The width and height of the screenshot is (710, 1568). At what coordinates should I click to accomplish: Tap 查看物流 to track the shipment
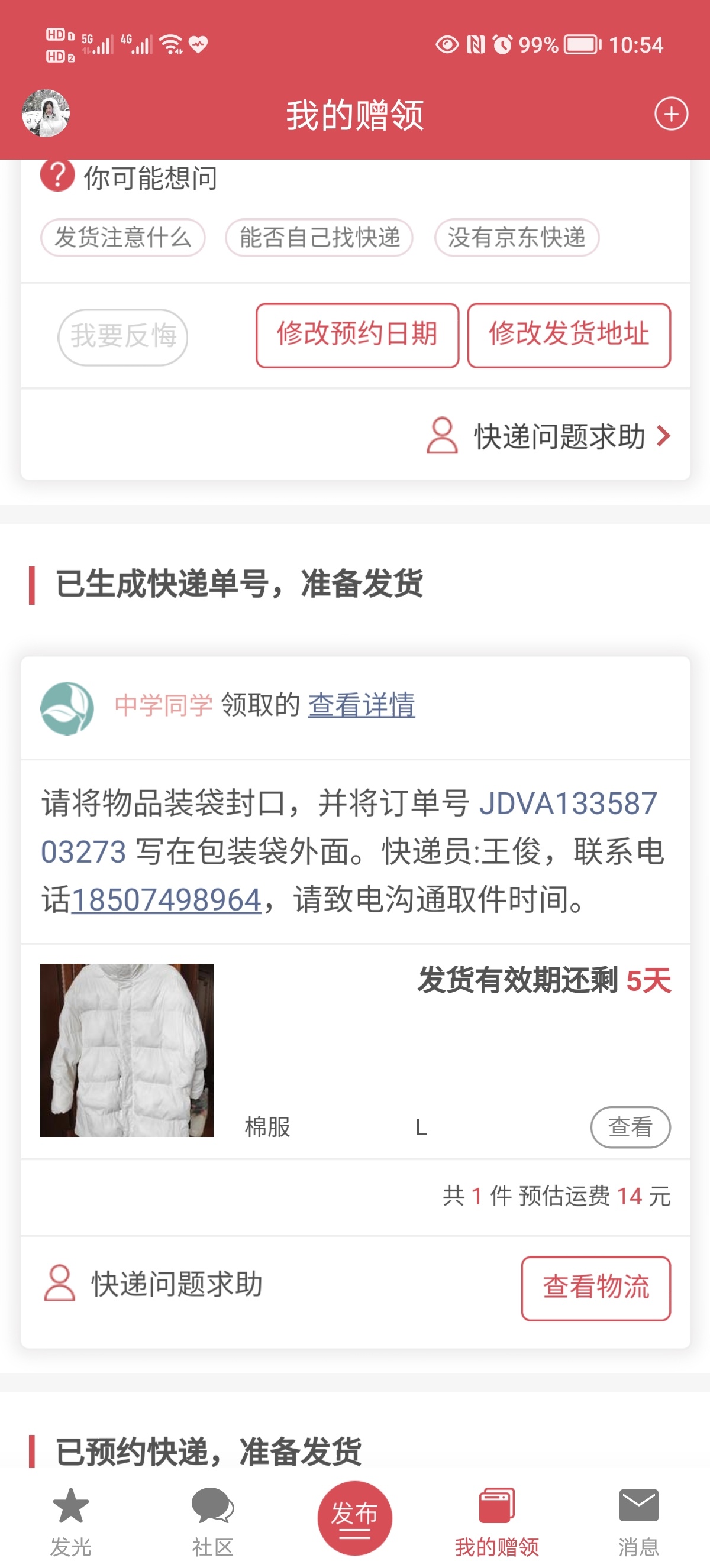[596, 1287]
